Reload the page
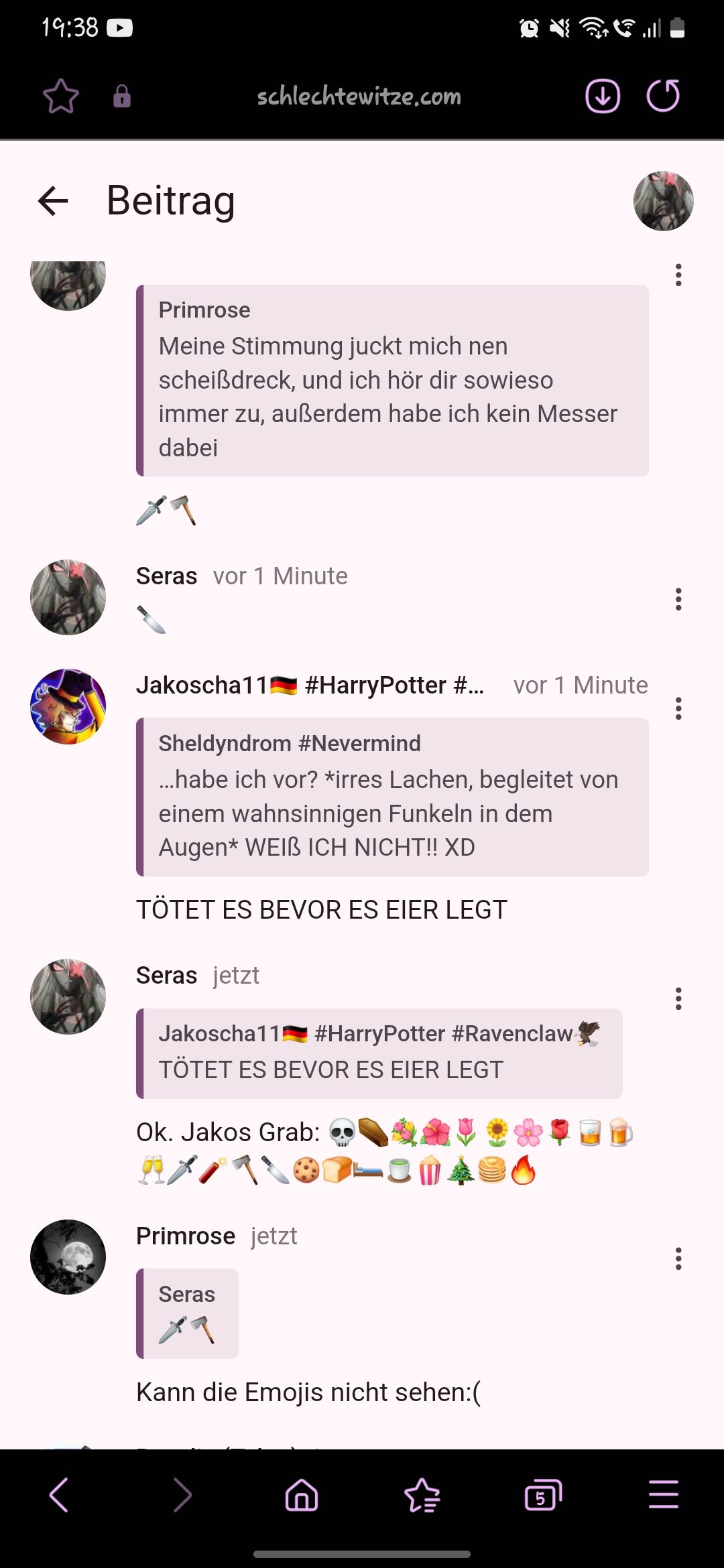The height and width of the screenshot is (1568, 724). pos(663,96)
